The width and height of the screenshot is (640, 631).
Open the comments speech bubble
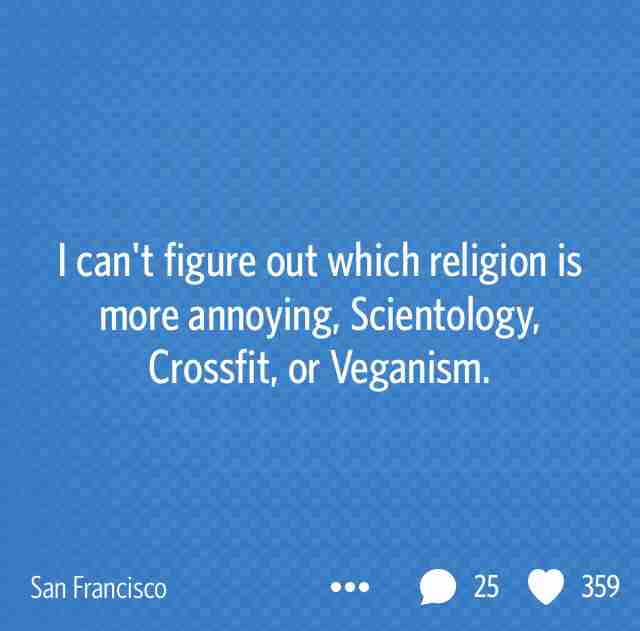pyautogui.click(x=438, y=587)
